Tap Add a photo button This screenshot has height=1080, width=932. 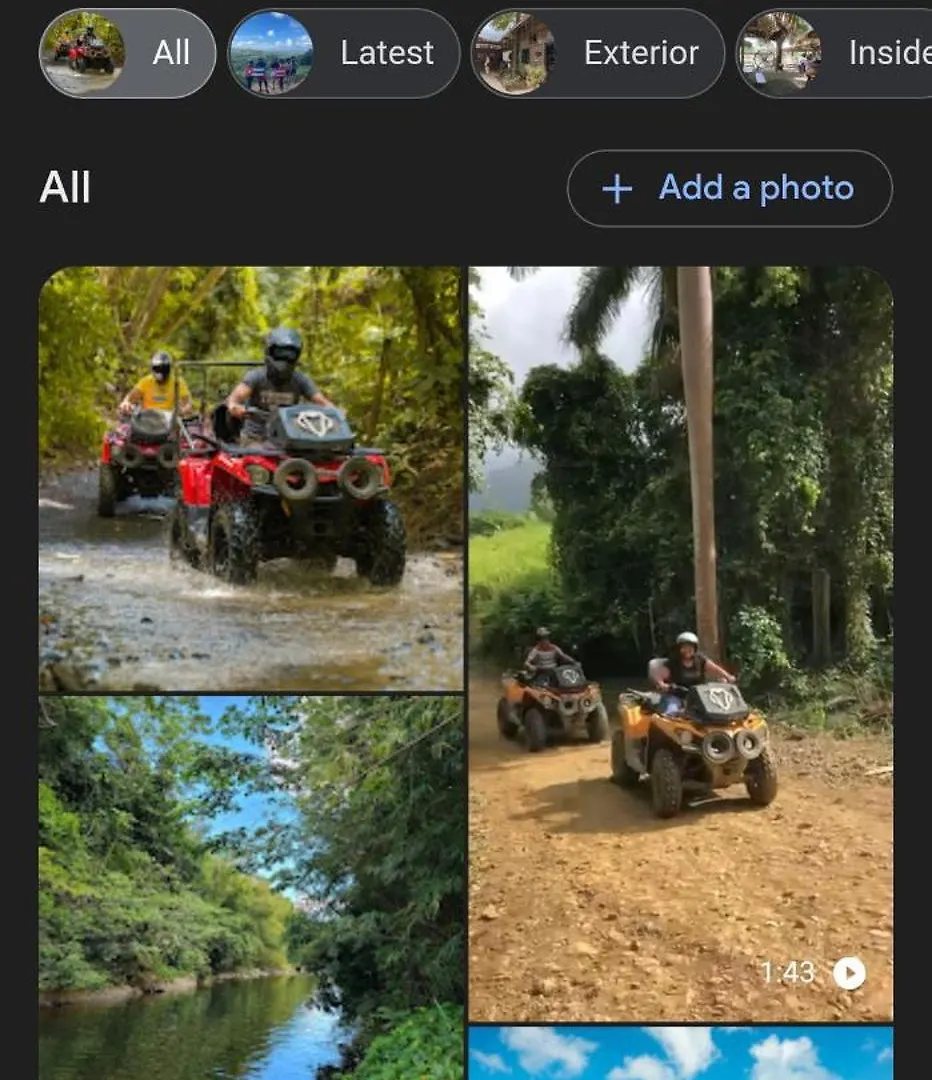(x=729, y=188)
